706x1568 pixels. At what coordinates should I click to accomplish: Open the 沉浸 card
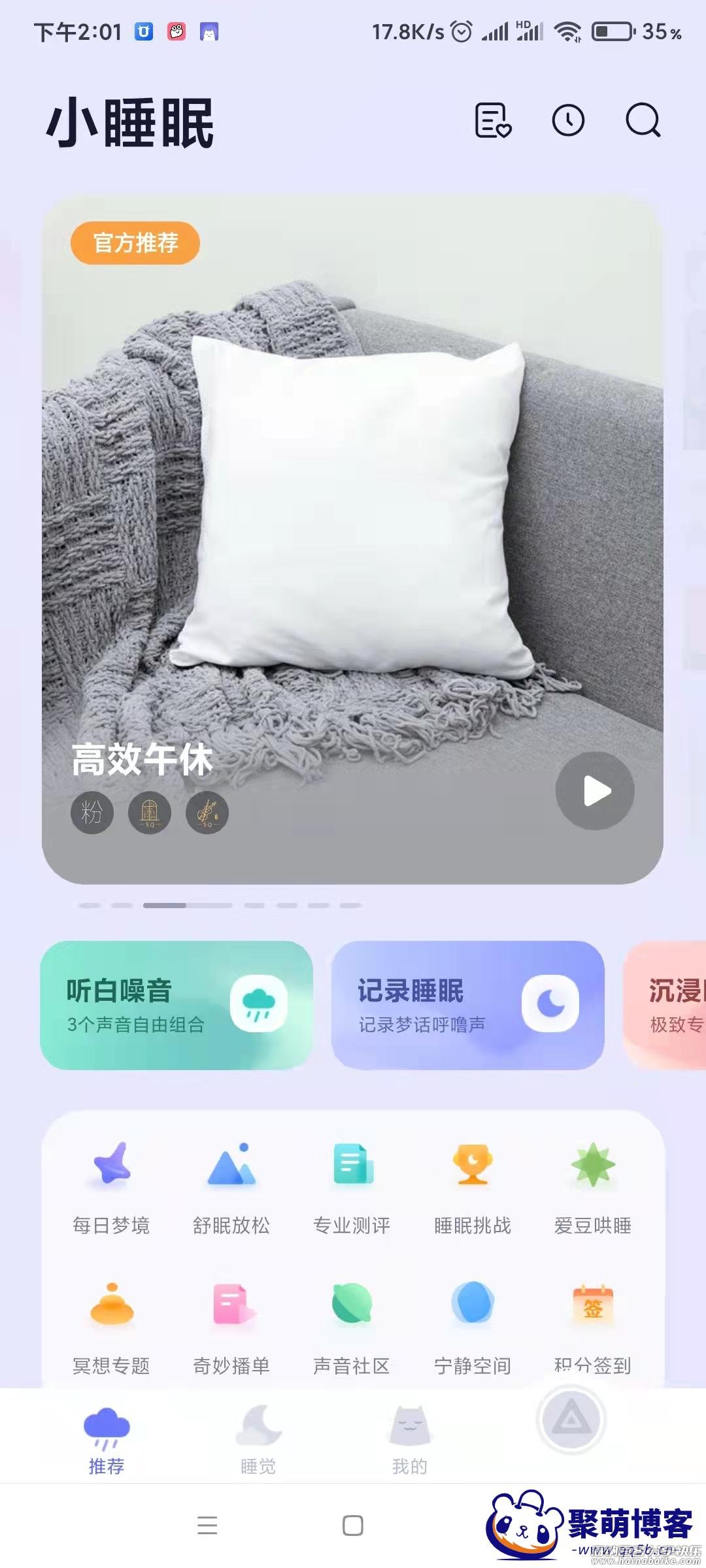(670, 1005)
